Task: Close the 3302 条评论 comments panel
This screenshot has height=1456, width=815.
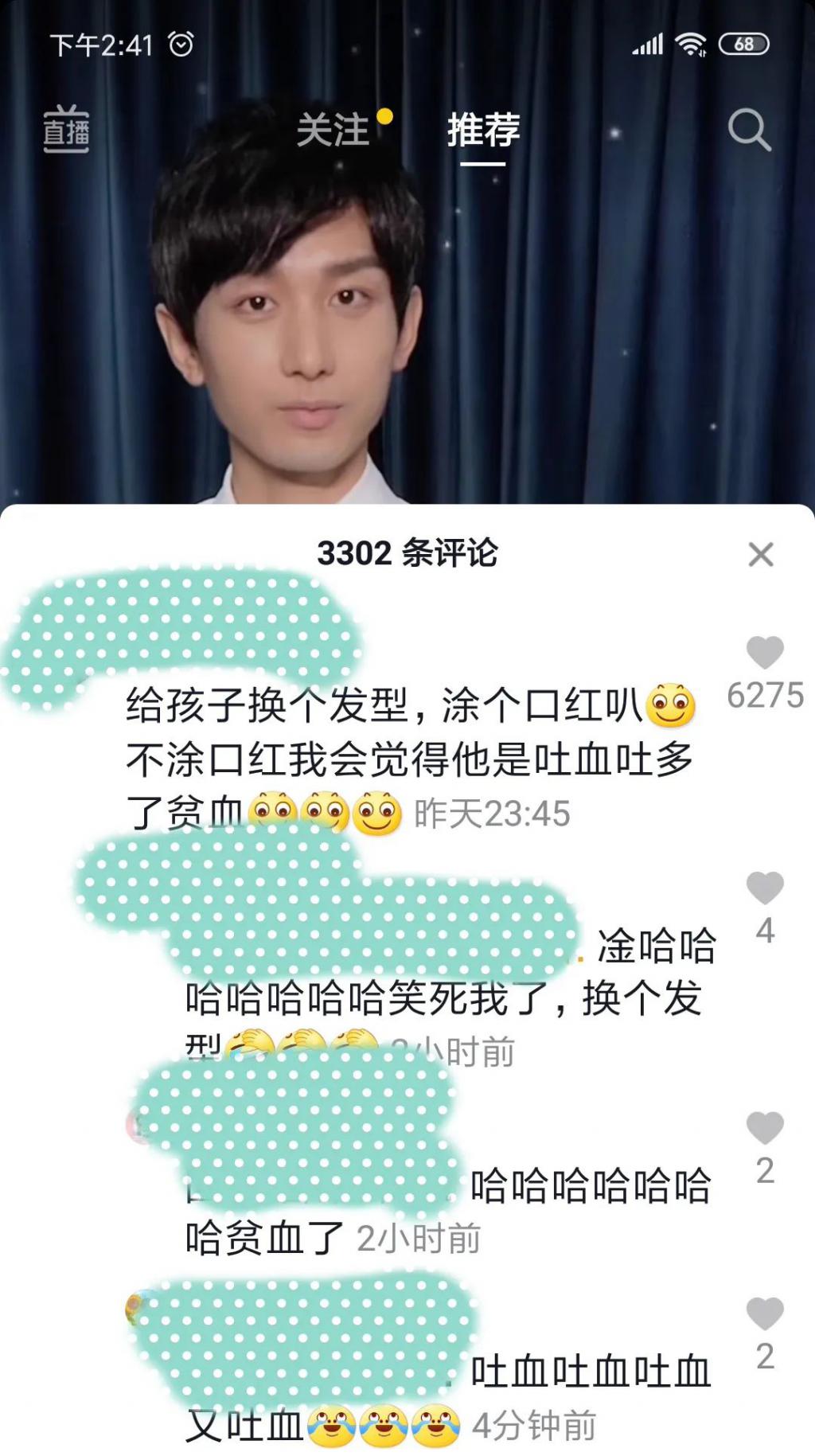Action: pos(761,554)
